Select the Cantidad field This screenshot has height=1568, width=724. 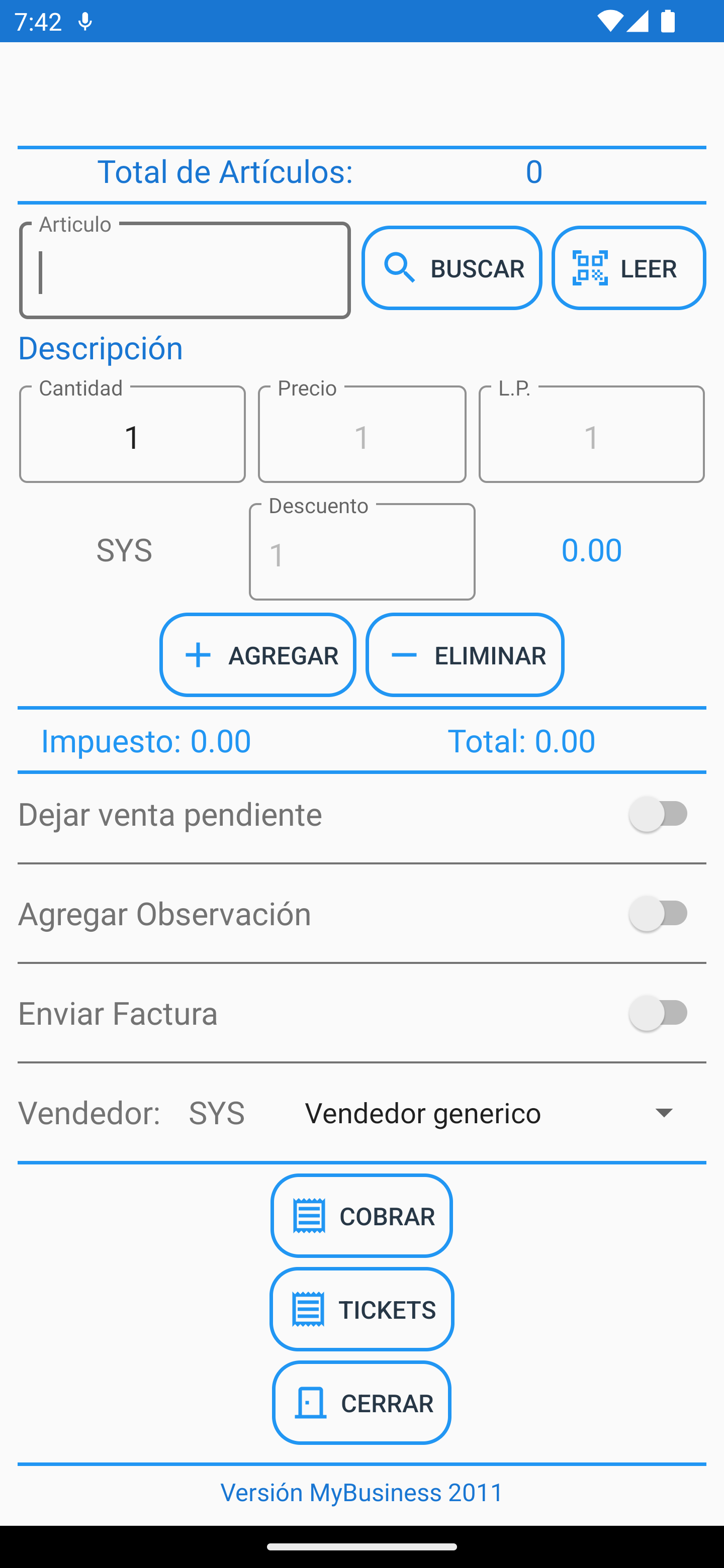[132, 433]
